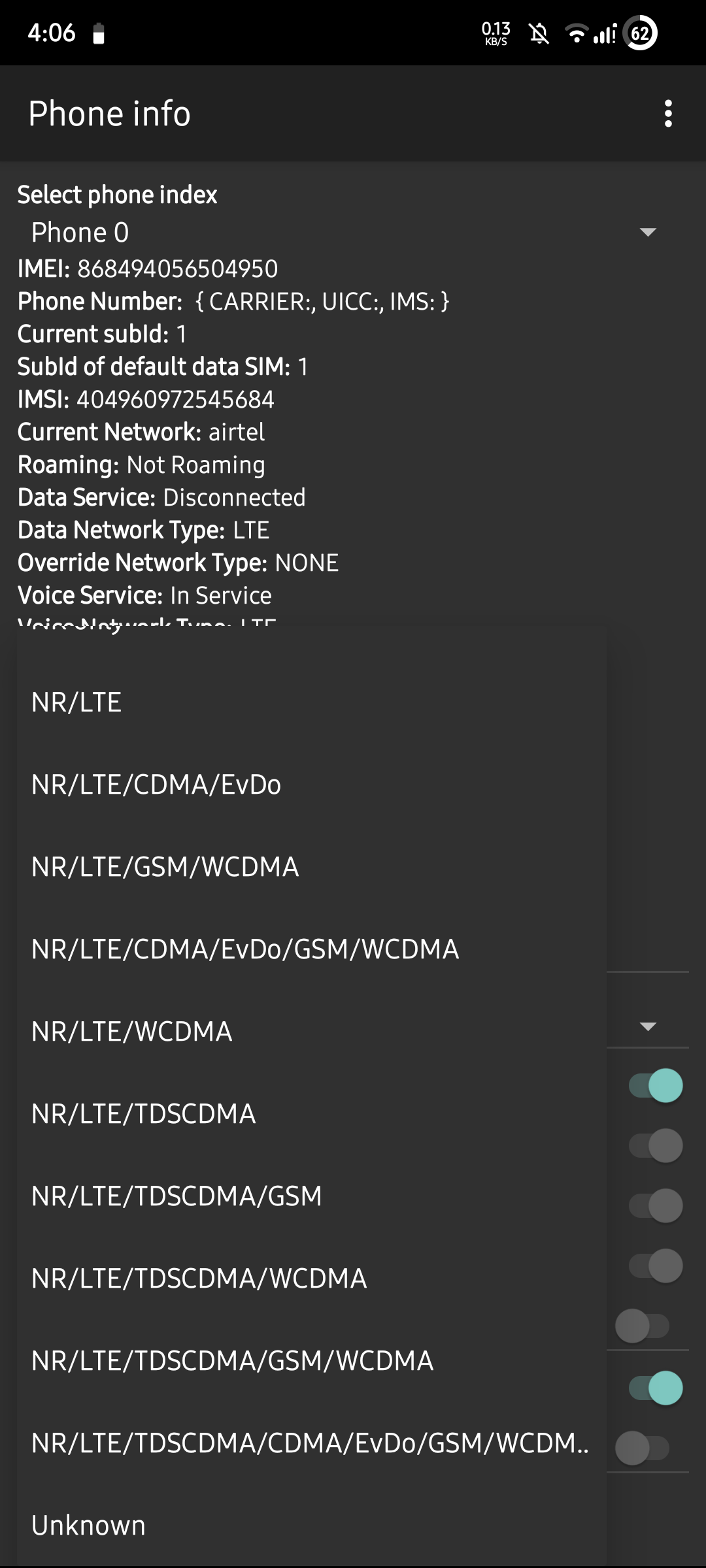Select Unknown as the network type
This screenshot has width=706, height=1568.
312,1526
